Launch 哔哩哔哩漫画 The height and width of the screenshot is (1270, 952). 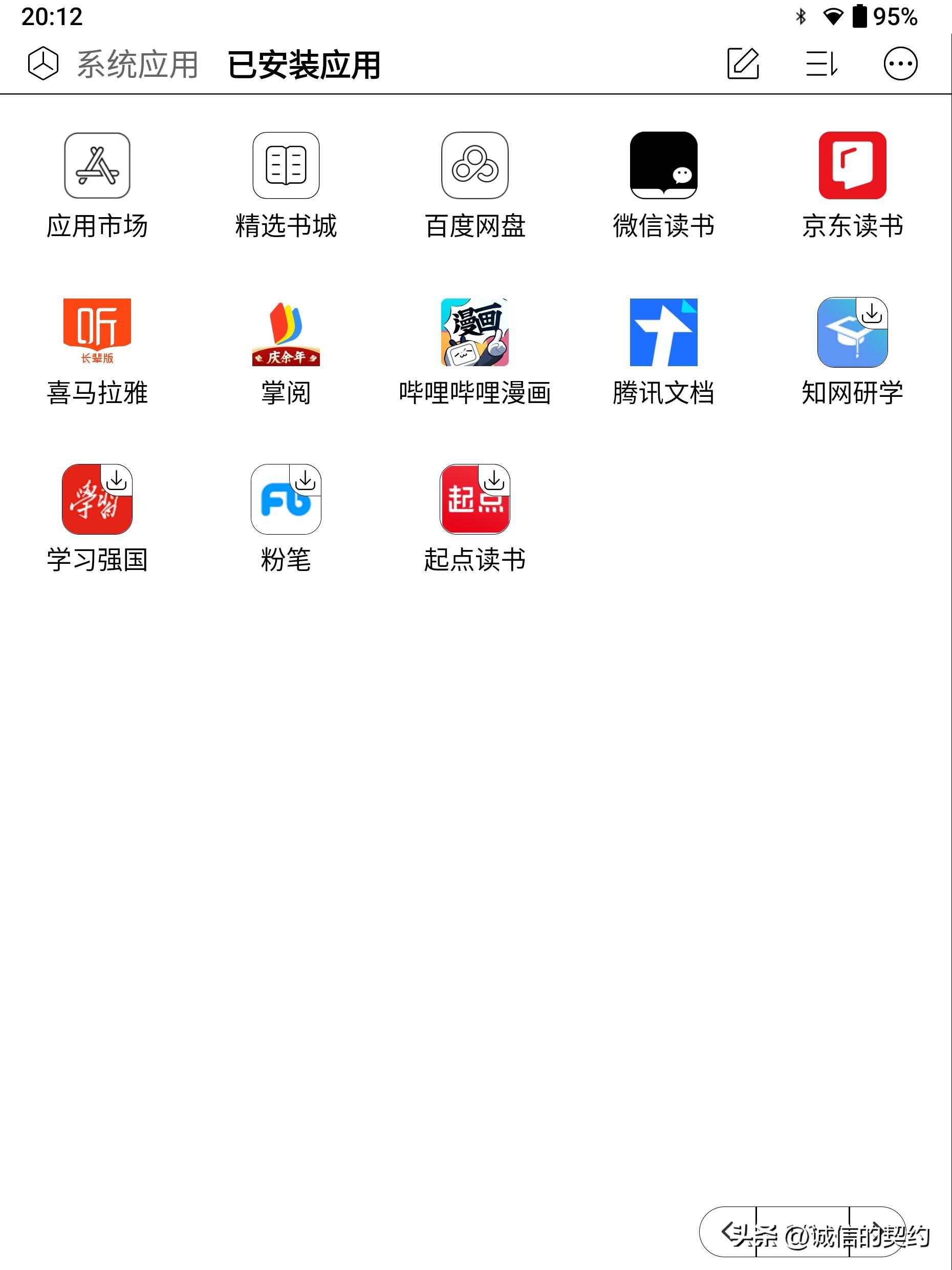point(474,332)
